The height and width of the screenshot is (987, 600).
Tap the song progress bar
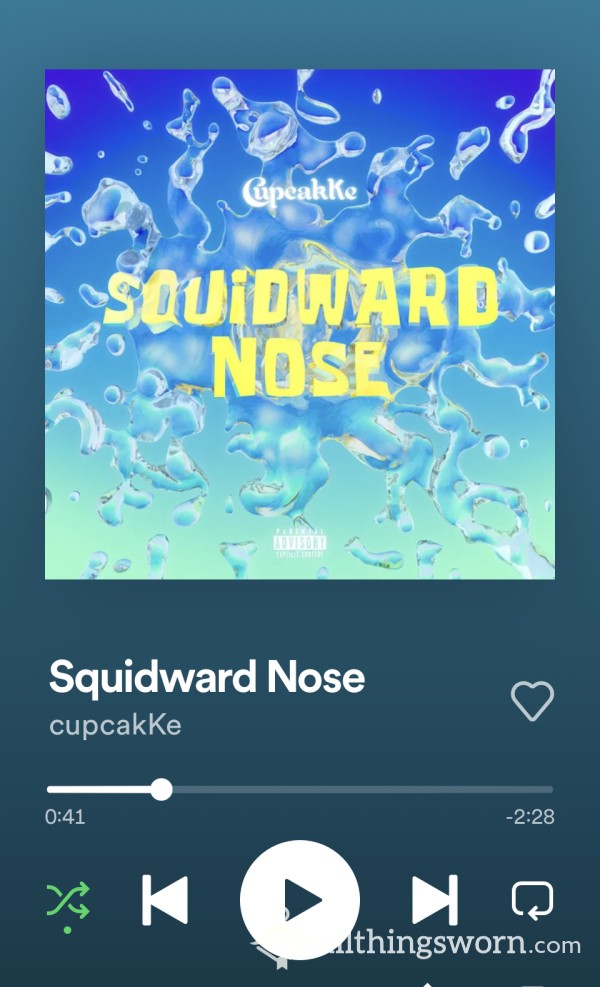click(300, 789)
